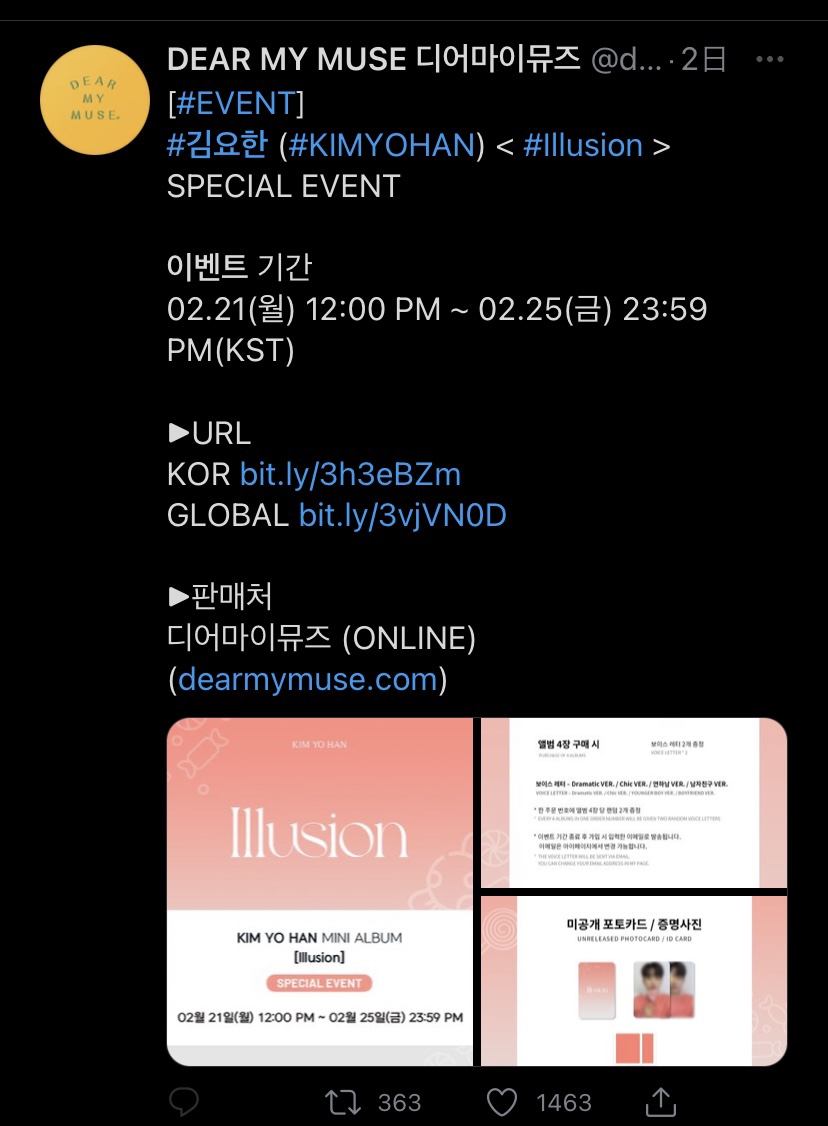The width and height of the screenshot is (828, 1126).
Task: Share this tweet
Action: click(661, 1101)
